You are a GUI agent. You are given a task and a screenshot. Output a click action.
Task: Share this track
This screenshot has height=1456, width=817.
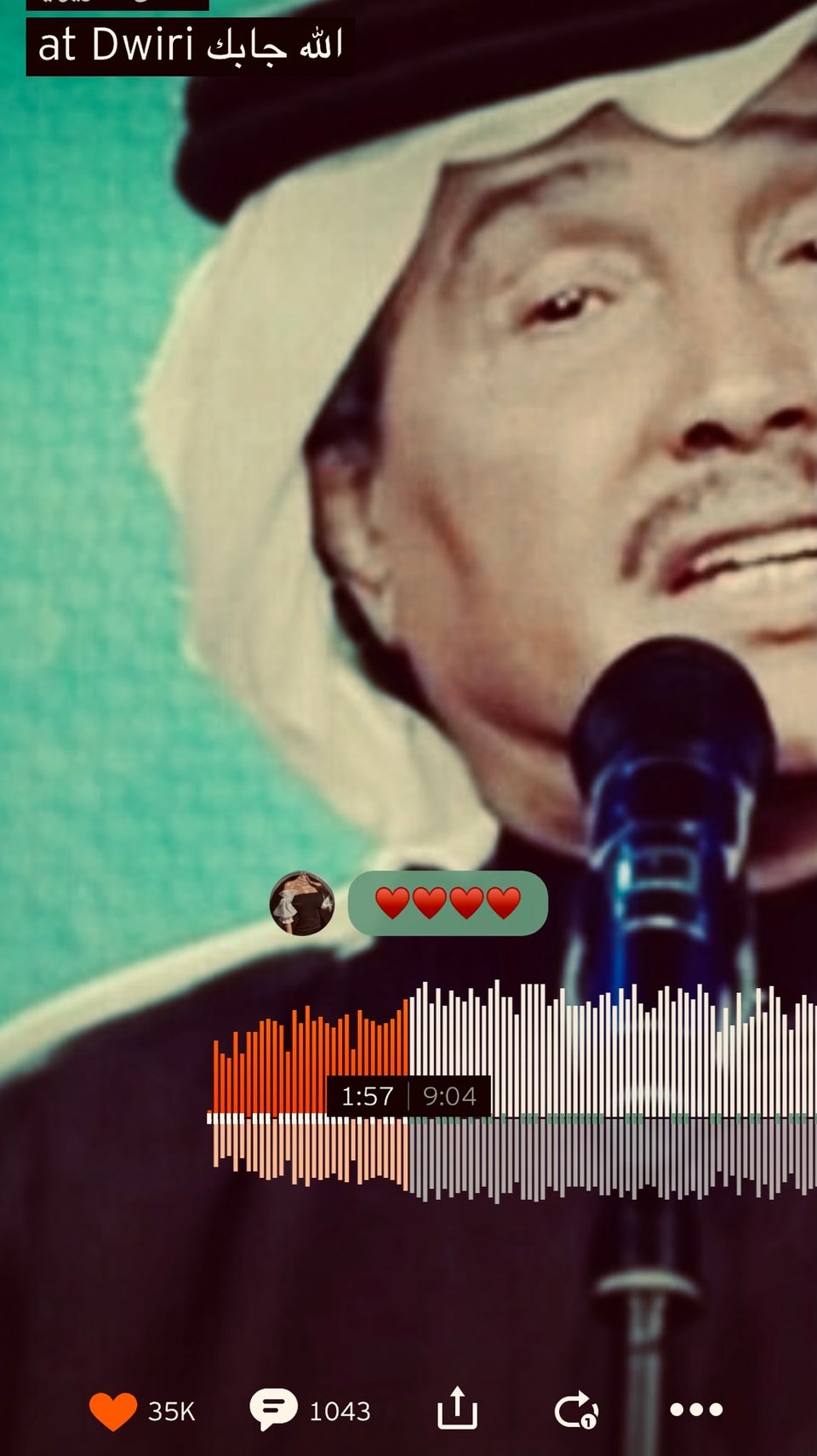coord(457,1408)
